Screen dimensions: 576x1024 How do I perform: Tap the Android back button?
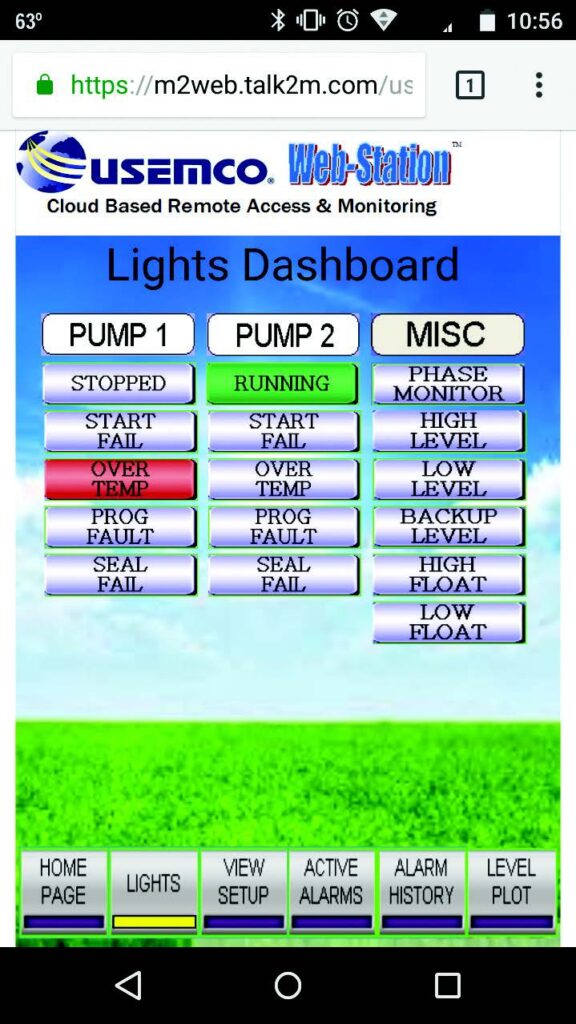click(x=129, y=985)
